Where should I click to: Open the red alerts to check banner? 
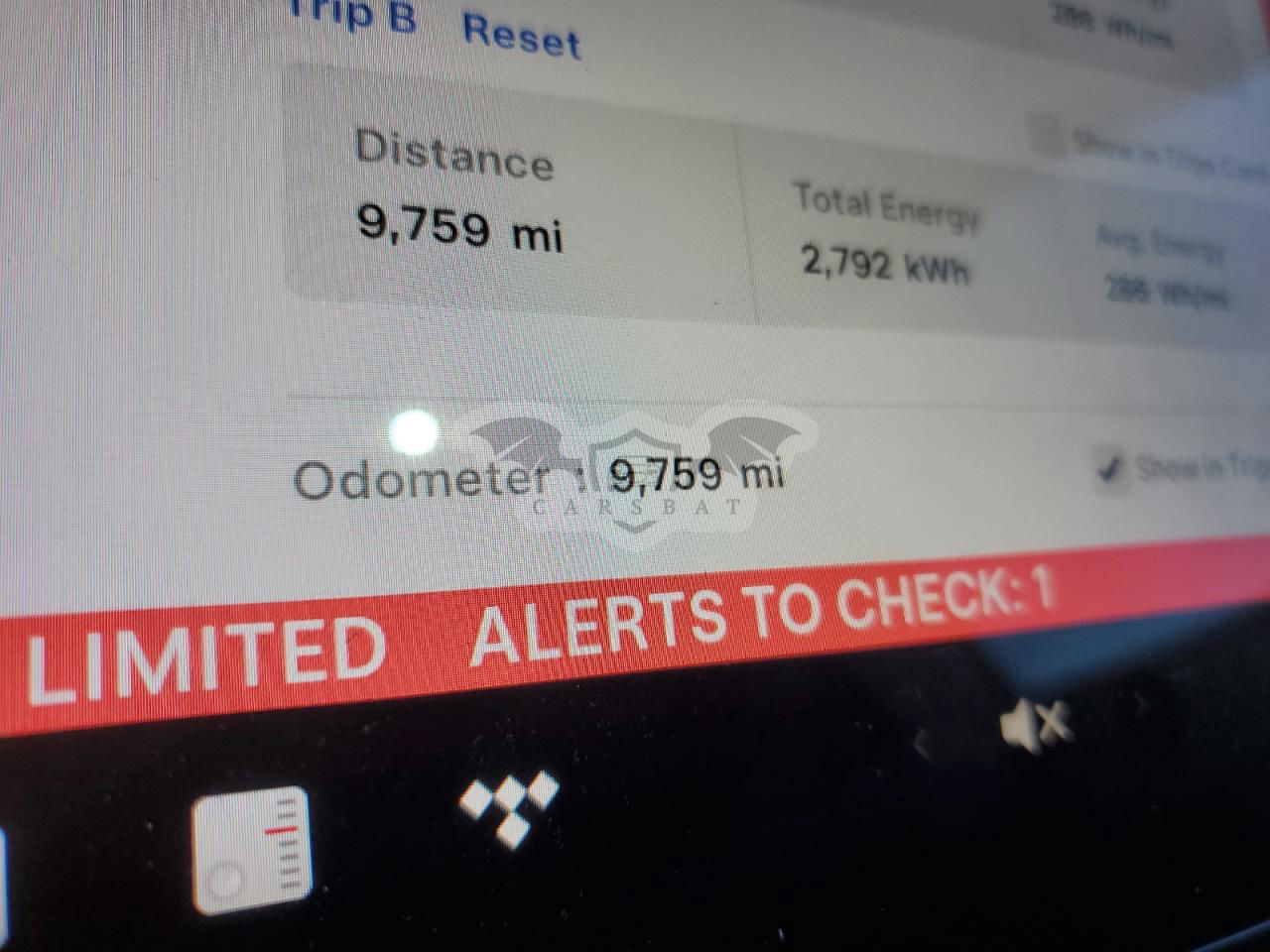pos(759,617)
